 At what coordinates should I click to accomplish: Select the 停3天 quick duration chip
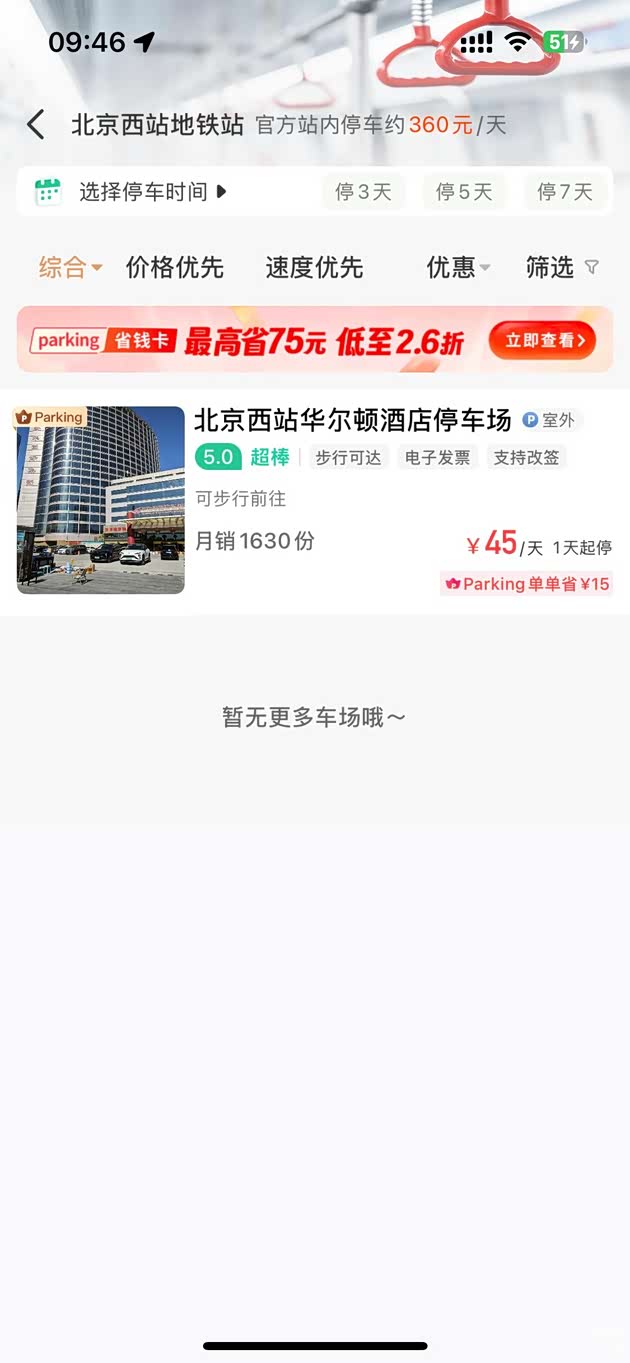(x=363, y=192)
